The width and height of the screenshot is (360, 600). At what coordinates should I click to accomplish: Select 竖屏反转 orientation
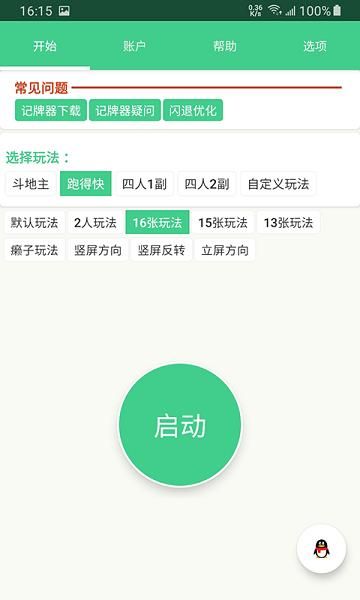[161, 250]
